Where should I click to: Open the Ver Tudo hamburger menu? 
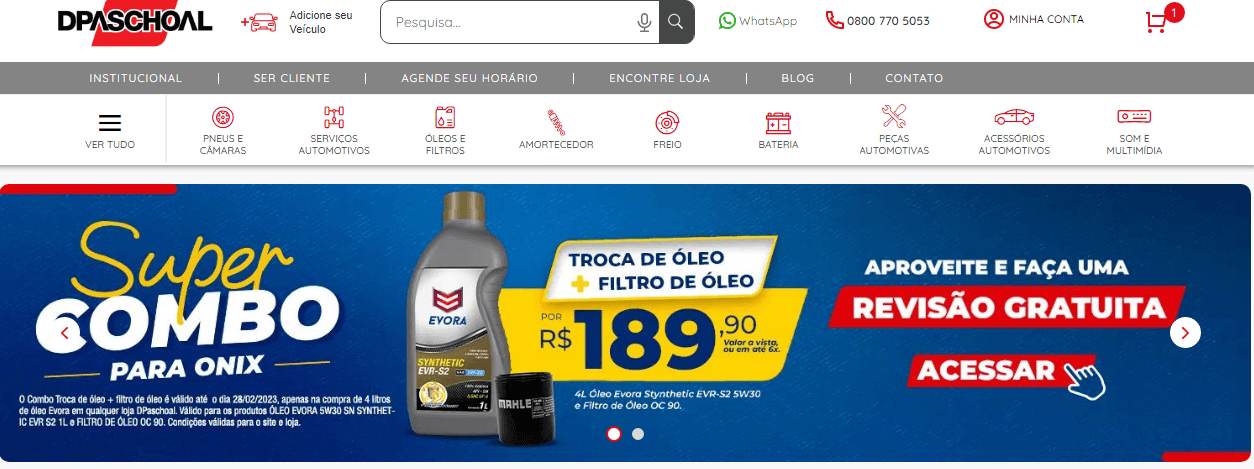(110, 130)
